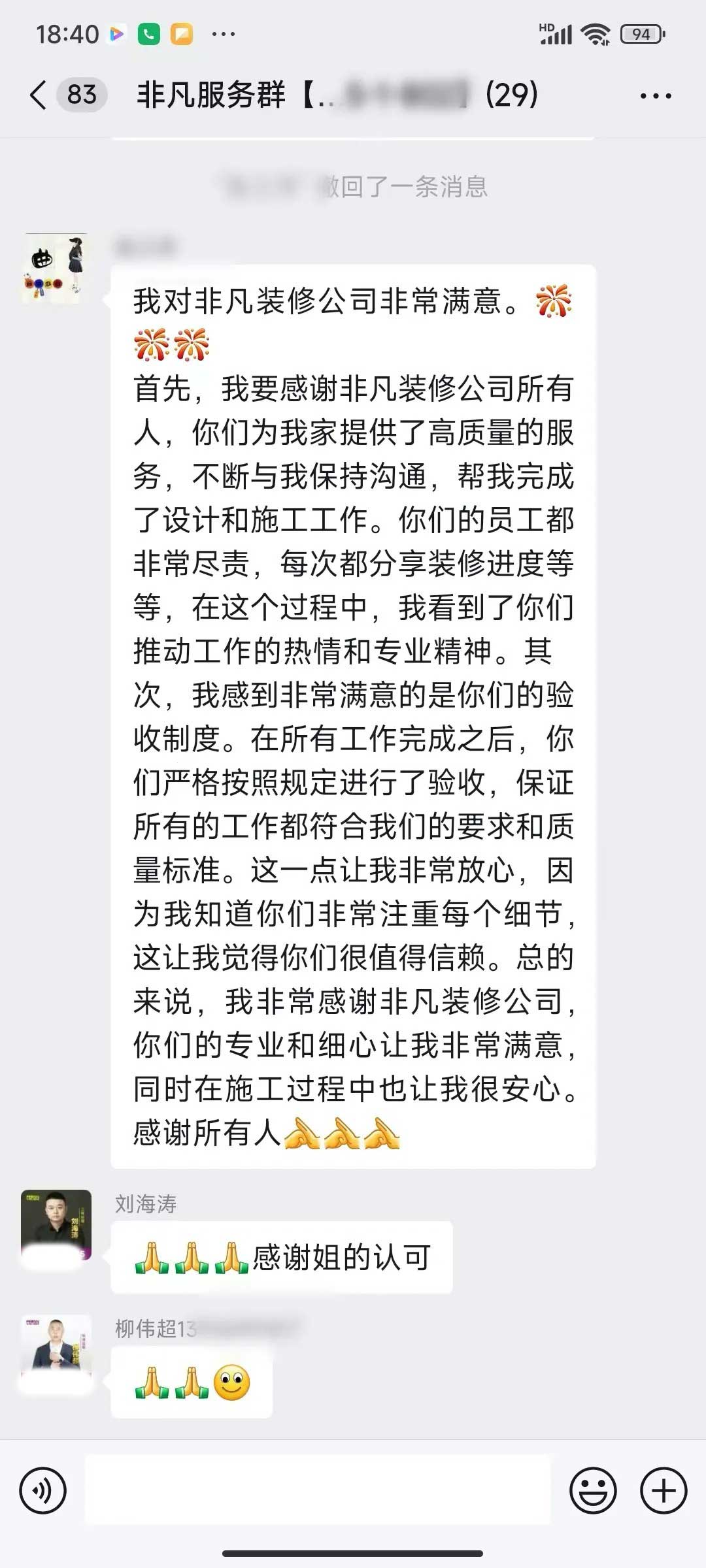The height and width of the screenshot is (1568, 706).
Task: Tap the message text field
Action: [x=318, y=1491]
